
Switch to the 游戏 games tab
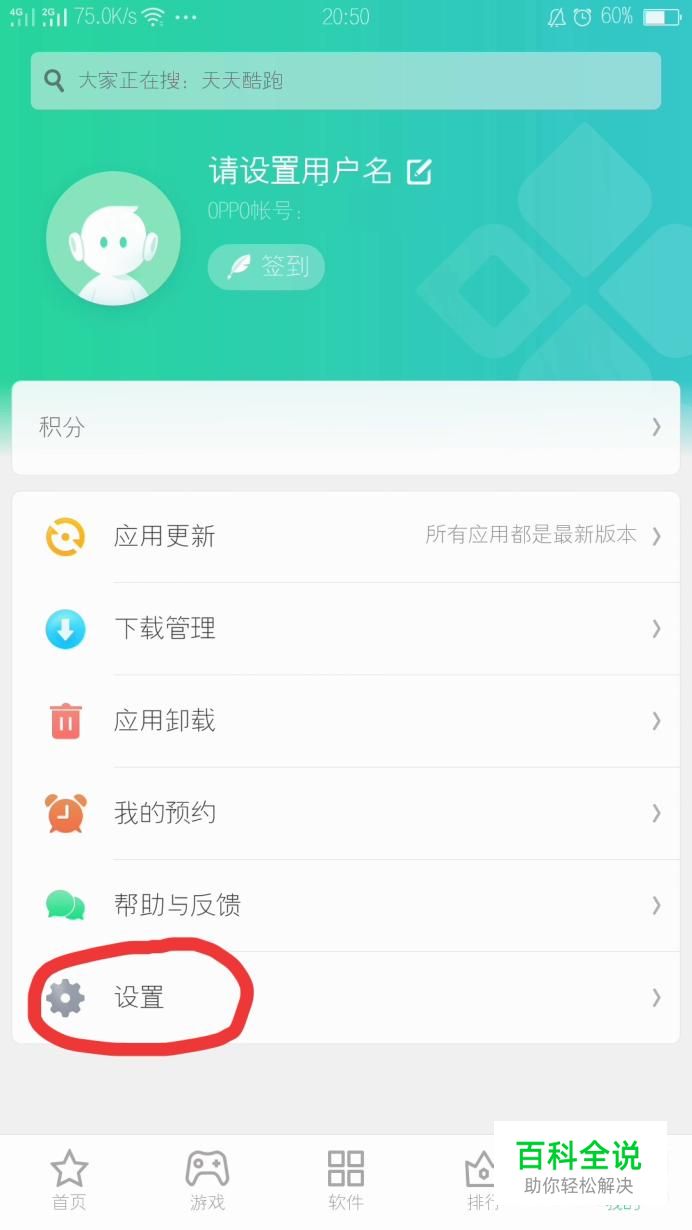pyautogui.click(x=207, y=1180)
